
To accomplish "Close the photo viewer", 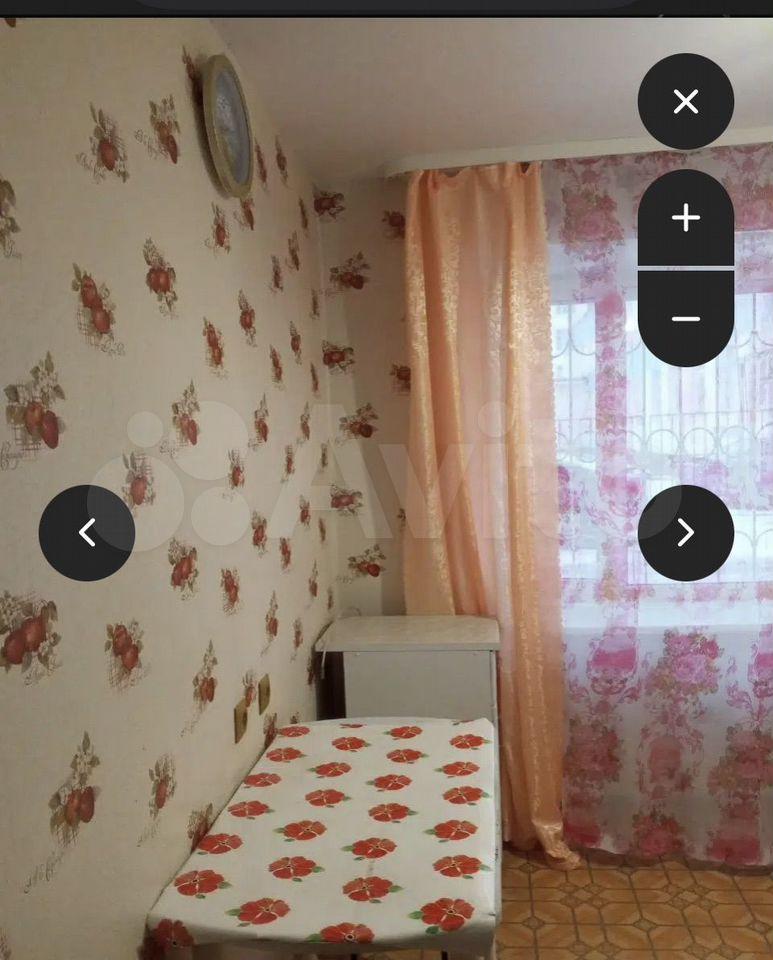I will tap(686, 102).
